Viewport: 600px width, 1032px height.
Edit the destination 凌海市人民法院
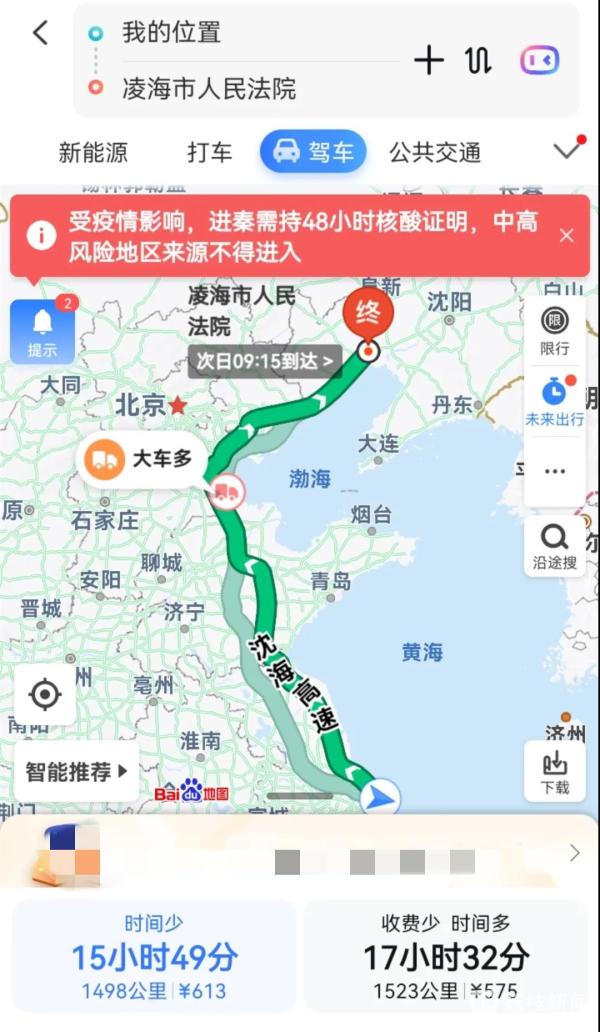coord(209,88)
